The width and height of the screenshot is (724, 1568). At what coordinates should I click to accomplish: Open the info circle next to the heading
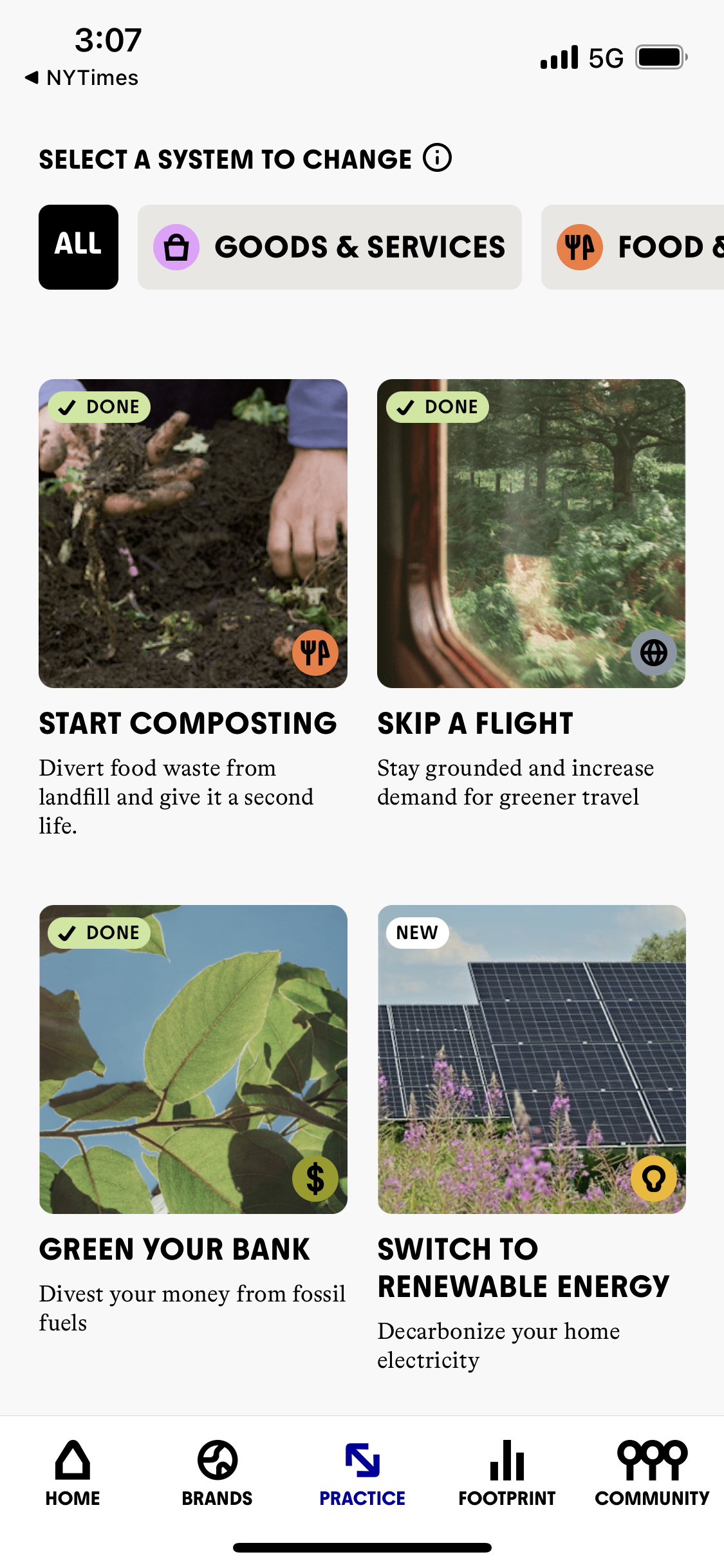click(x=436, y=158)
